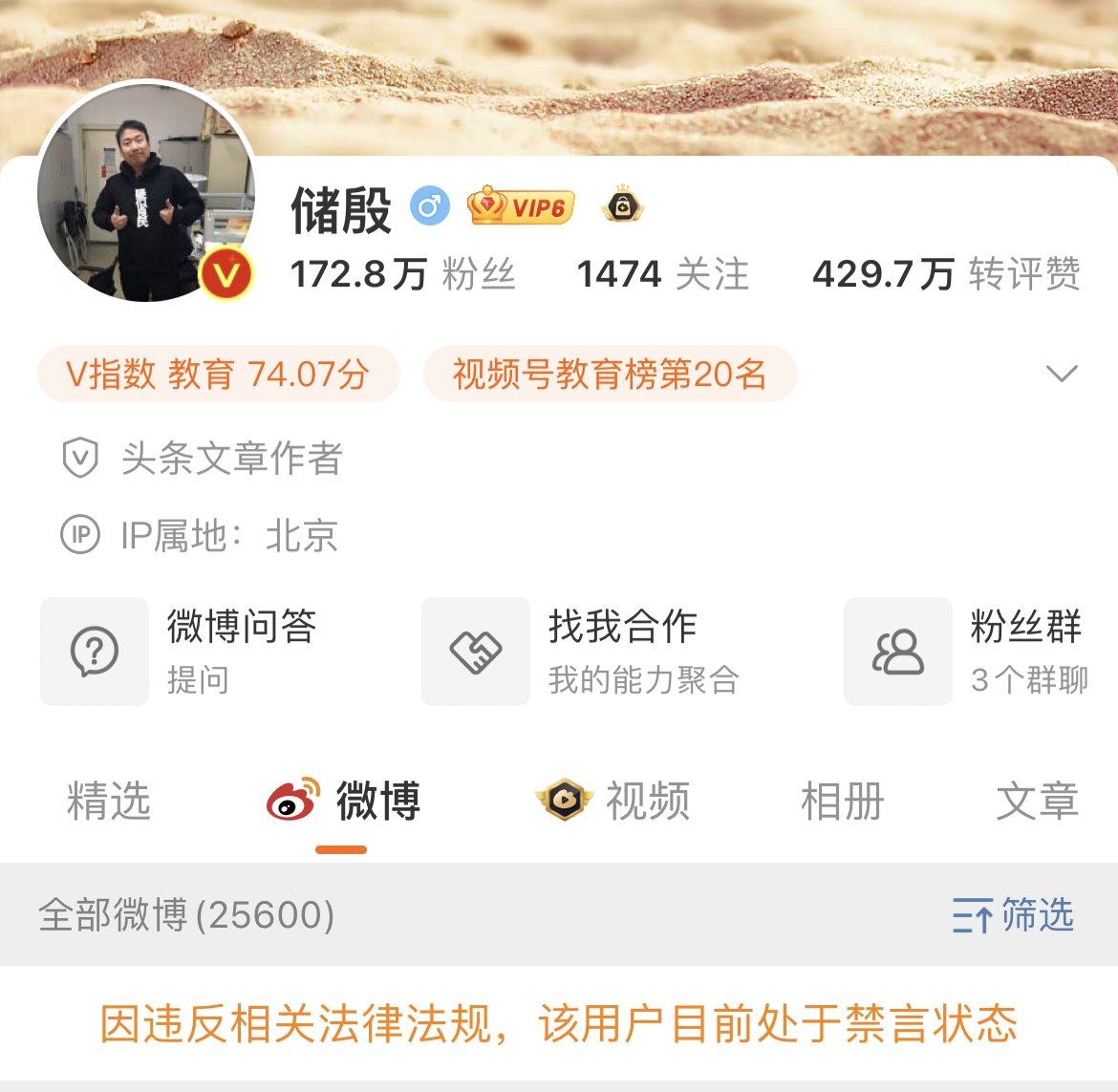Tap the VIP6 membership badge

[x=521, y=206]
